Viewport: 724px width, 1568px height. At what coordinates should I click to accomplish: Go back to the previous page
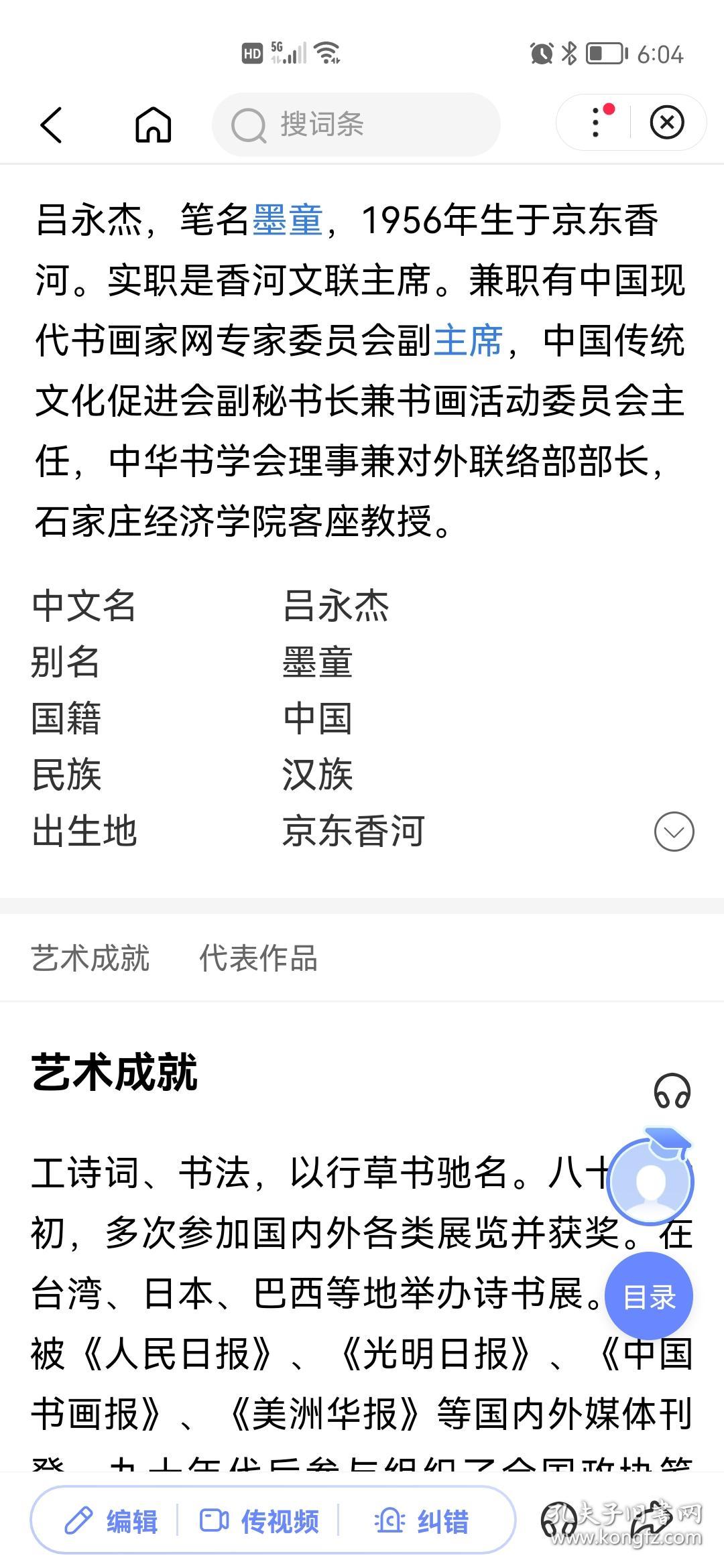tap(52, 125)
